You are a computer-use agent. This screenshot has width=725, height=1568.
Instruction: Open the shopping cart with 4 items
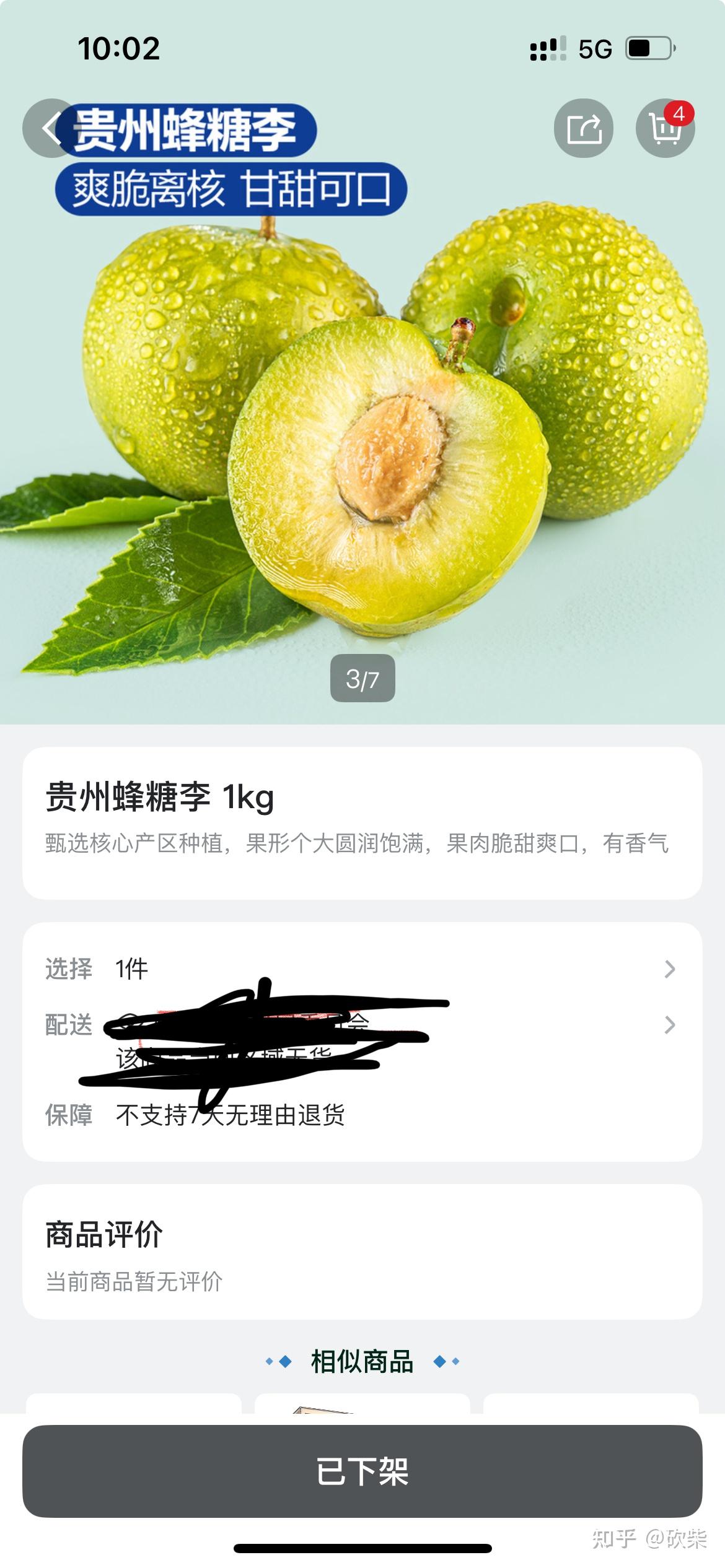(x=665, y=128)
